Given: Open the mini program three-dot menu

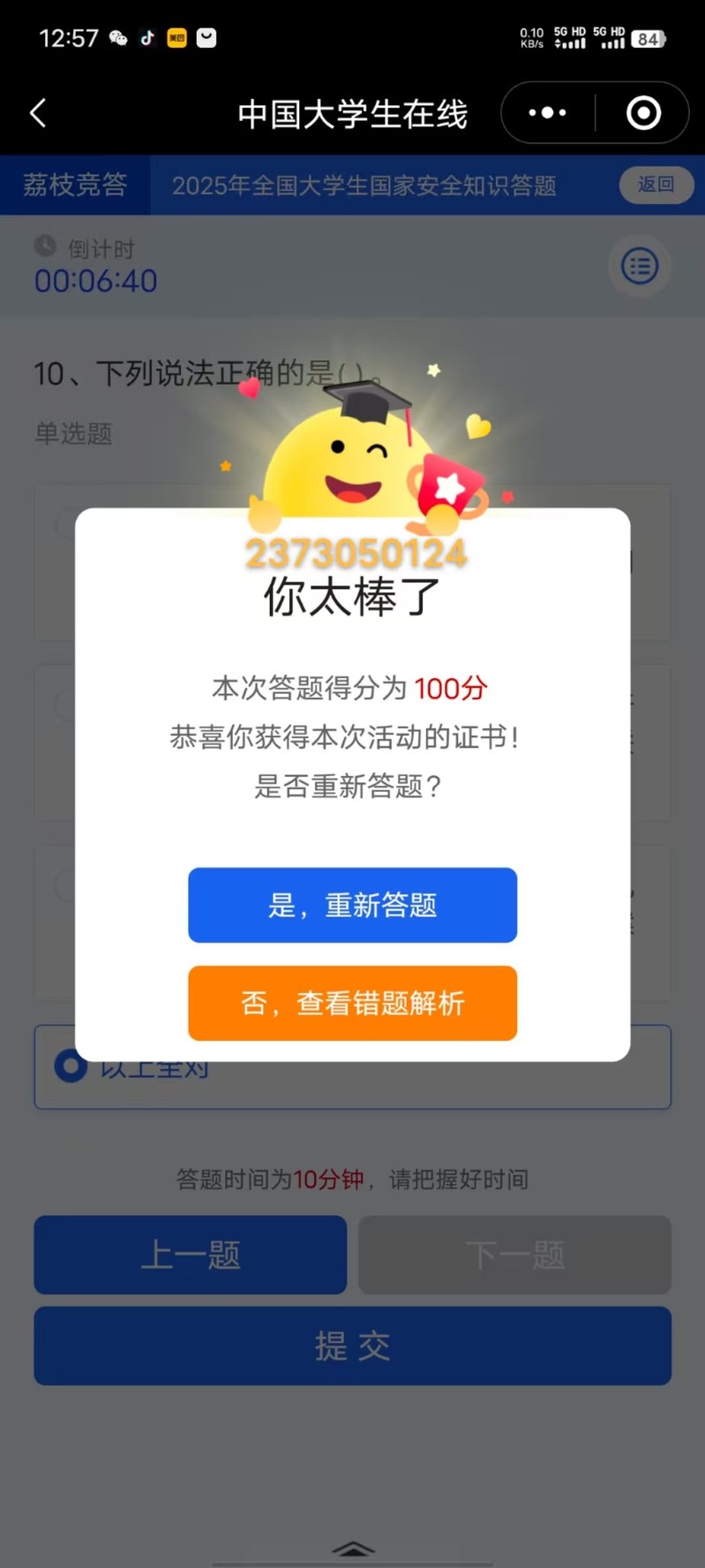Looking at the screenshot, I should point(547,113).
